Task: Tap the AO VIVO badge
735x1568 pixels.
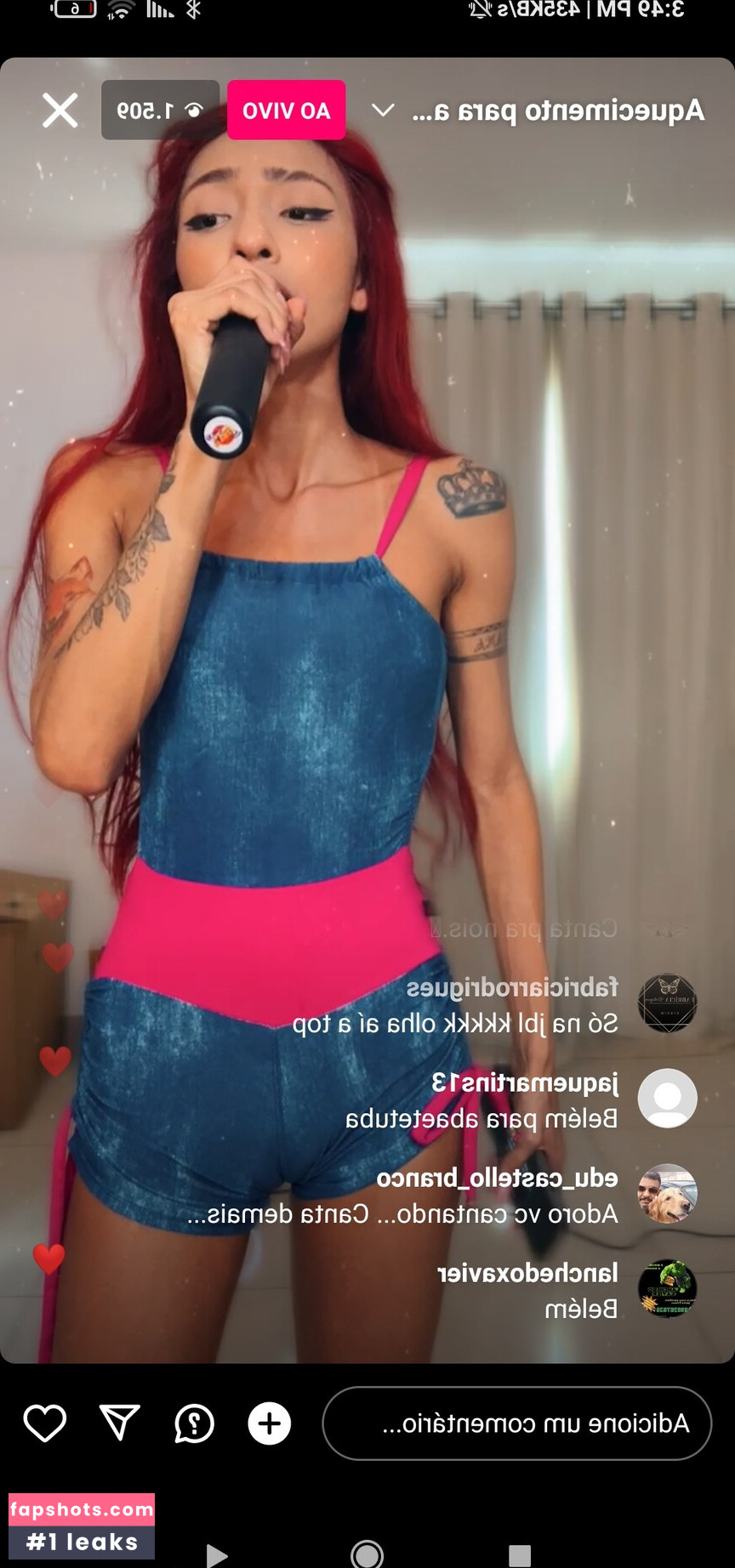Action: tap(286, 109)
